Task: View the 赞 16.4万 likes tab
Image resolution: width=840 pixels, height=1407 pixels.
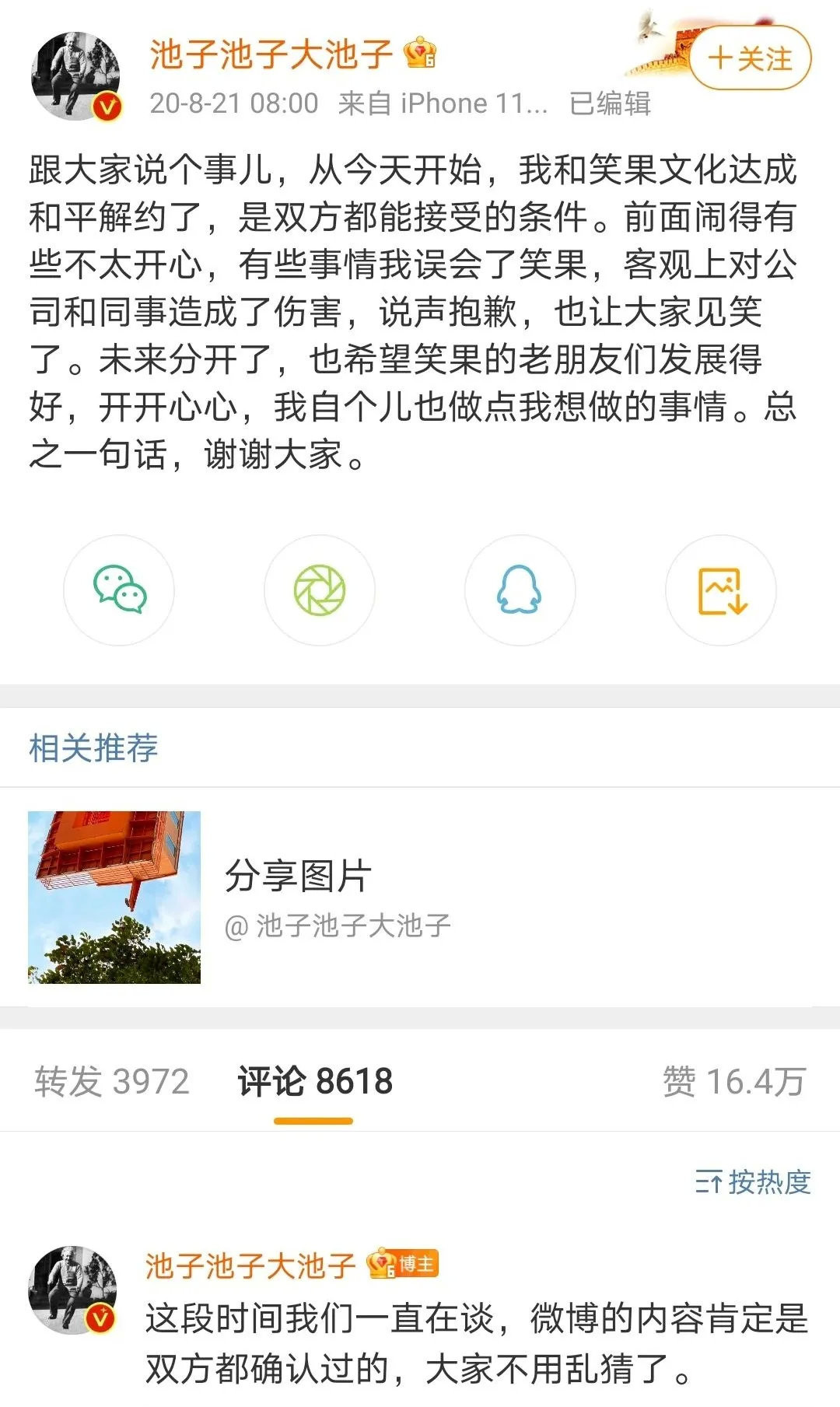Action: point(733,1082)
